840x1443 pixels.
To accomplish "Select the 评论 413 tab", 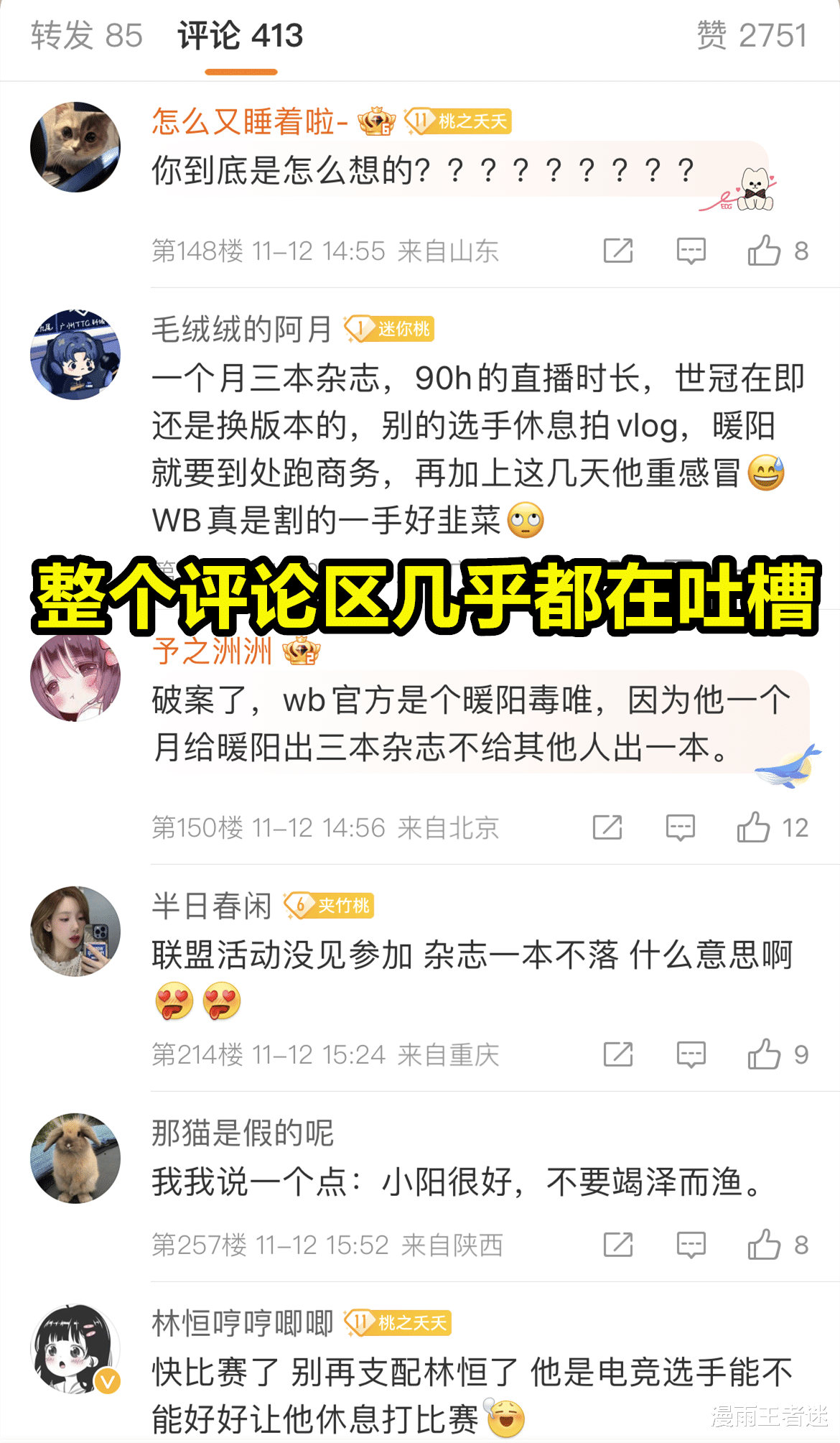I will (x=241, y=36).
